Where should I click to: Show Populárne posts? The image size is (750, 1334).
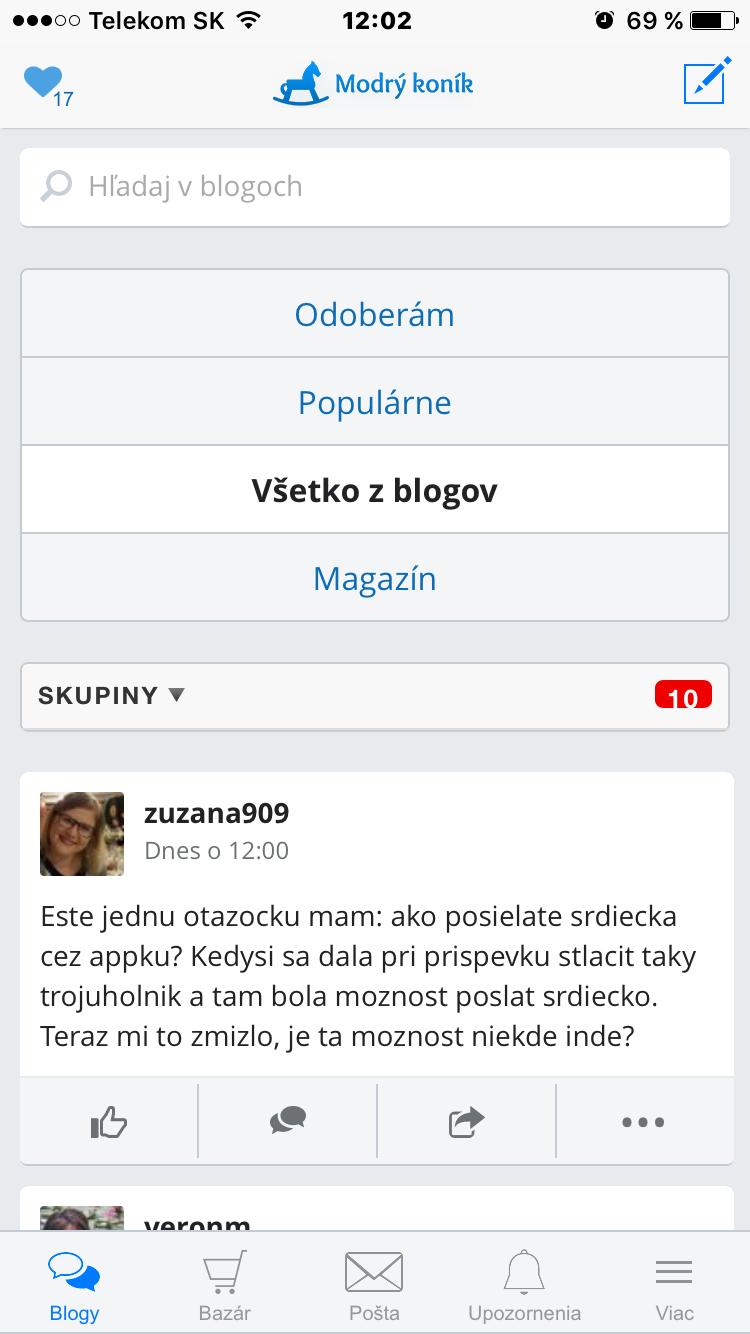375,402
